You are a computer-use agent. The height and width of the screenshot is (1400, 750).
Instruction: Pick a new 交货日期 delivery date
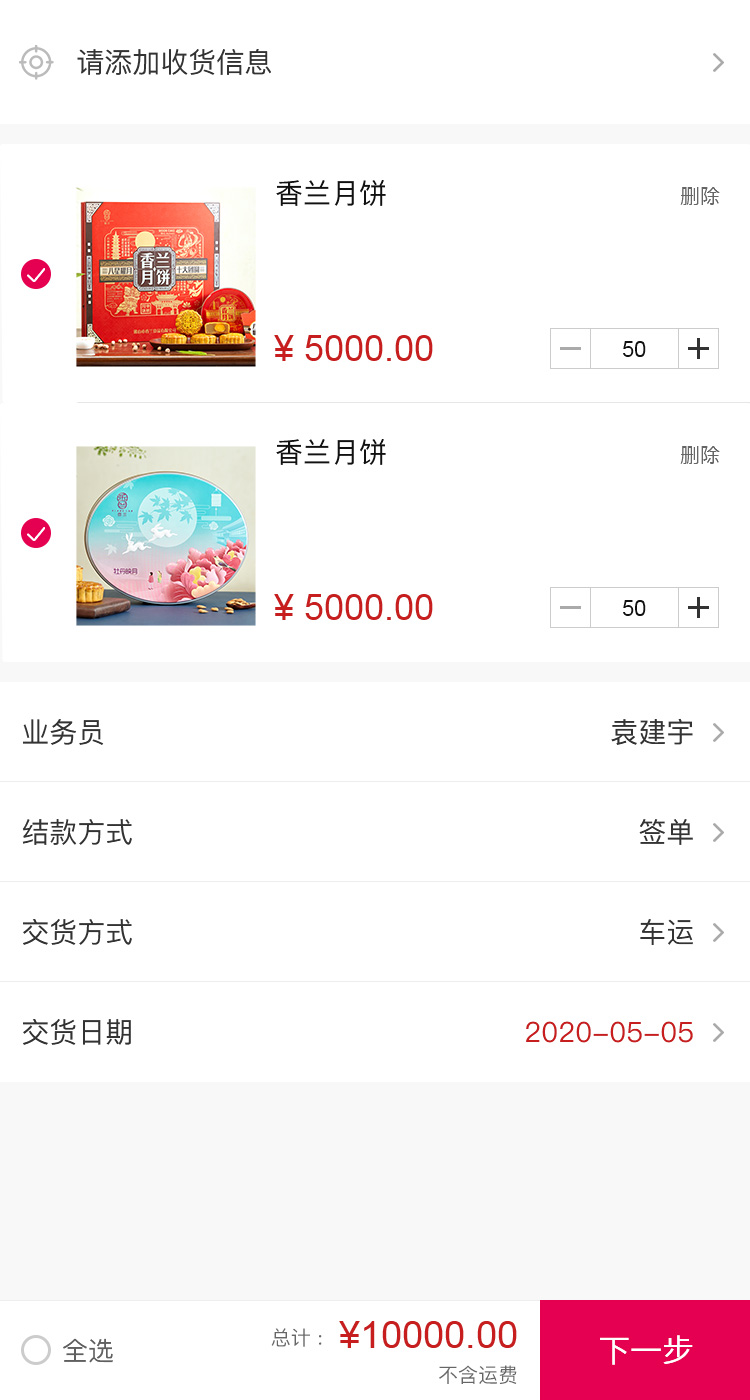375,1032
